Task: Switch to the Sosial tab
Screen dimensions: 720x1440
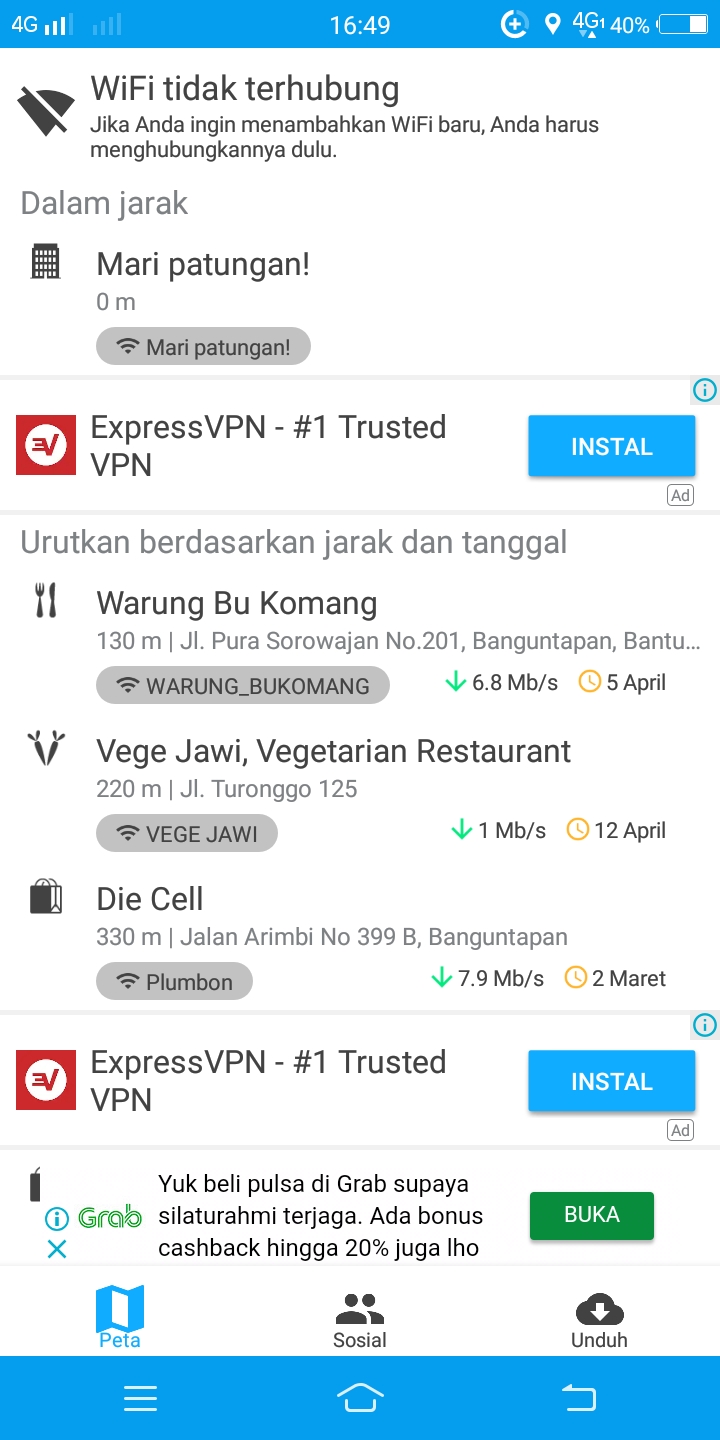Action: (x=360, y=1320)
